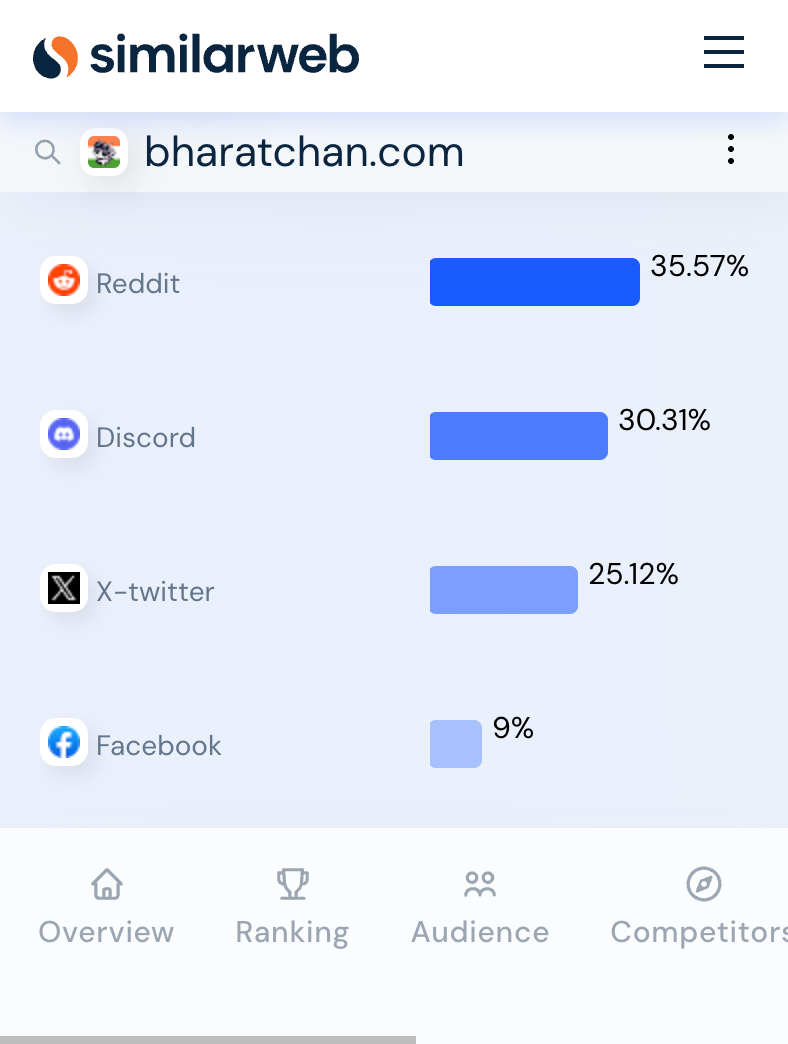Go to the Ranking tab
The image size is (788, 1044).
tap(292, 906)
